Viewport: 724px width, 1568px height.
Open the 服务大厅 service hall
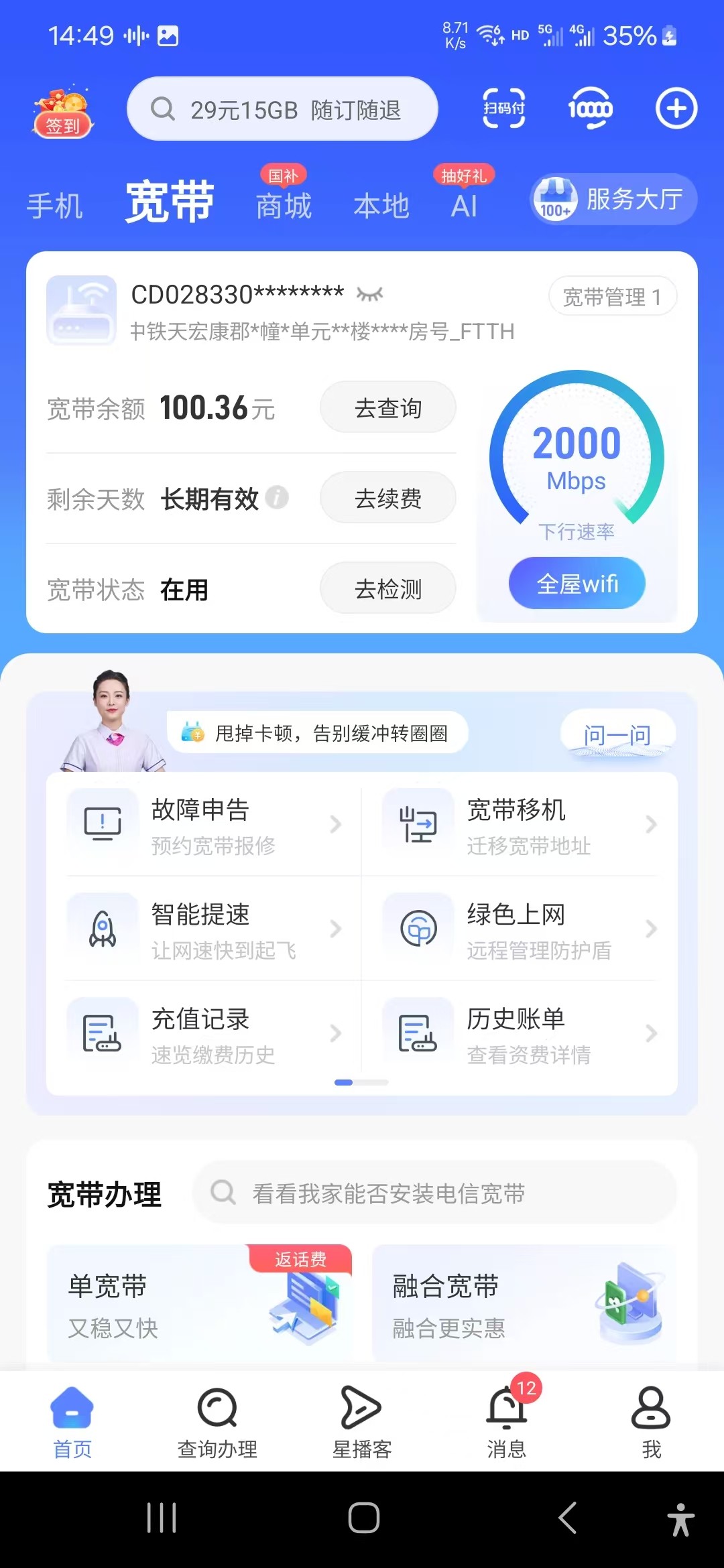613,200
